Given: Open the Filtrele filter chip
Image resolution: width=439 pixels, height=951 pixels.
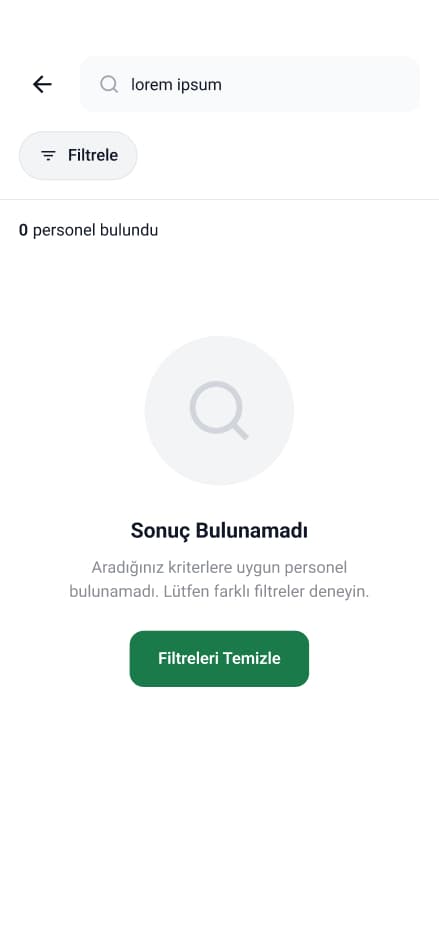Looking at the screenshot, I should pos(78,155).
